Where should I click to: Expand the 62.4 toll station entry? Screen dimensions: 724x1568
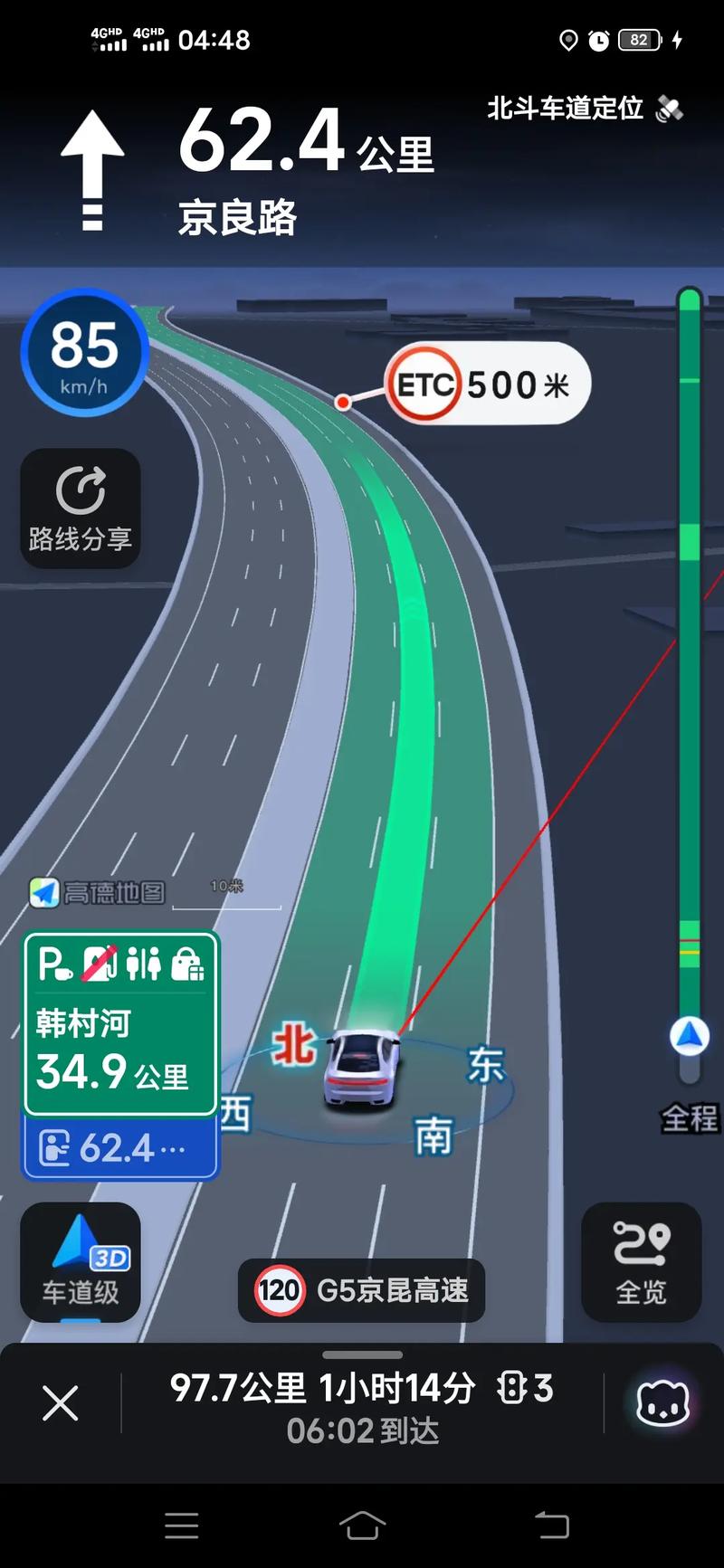(120, 1149)
